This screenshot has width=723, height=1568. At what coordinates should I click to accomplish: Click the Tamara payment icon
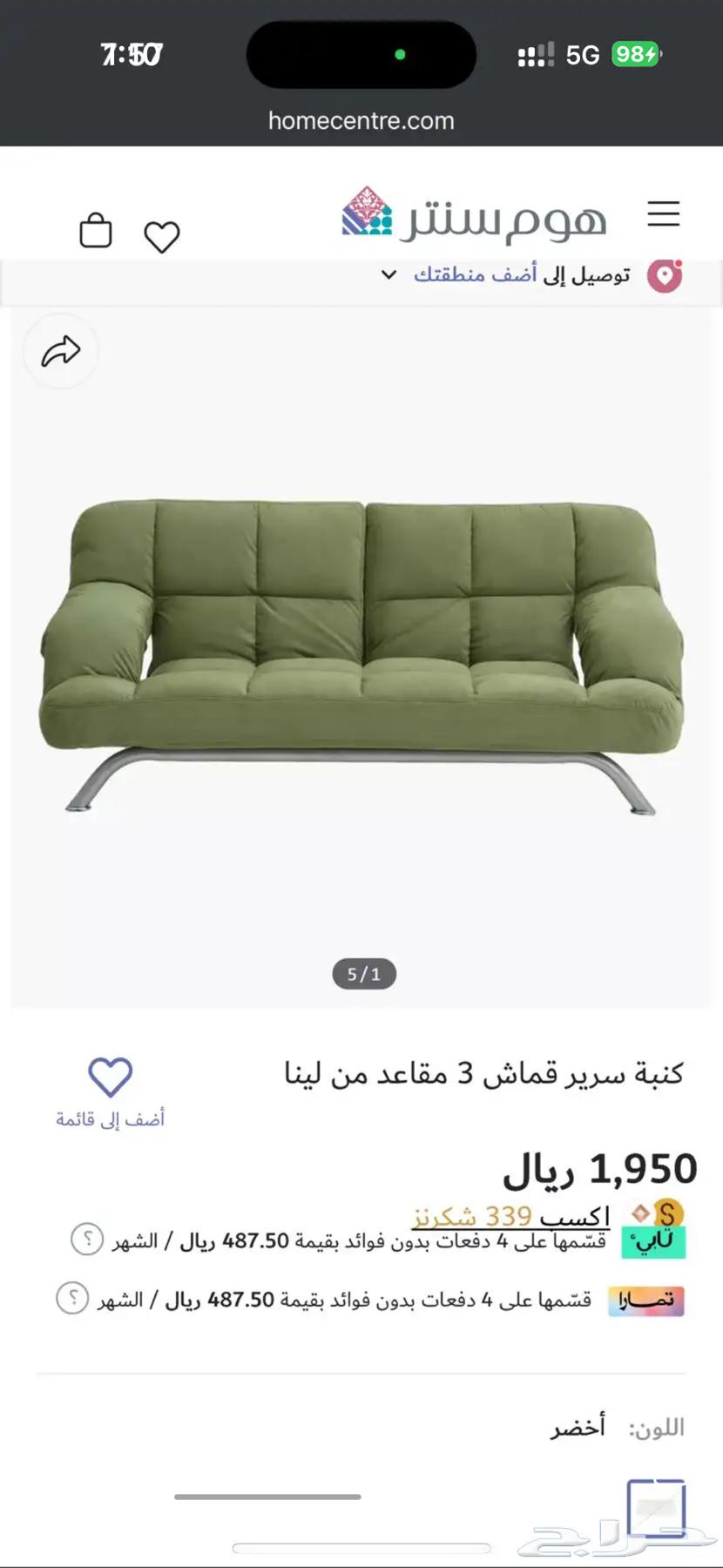[646, 1298]
